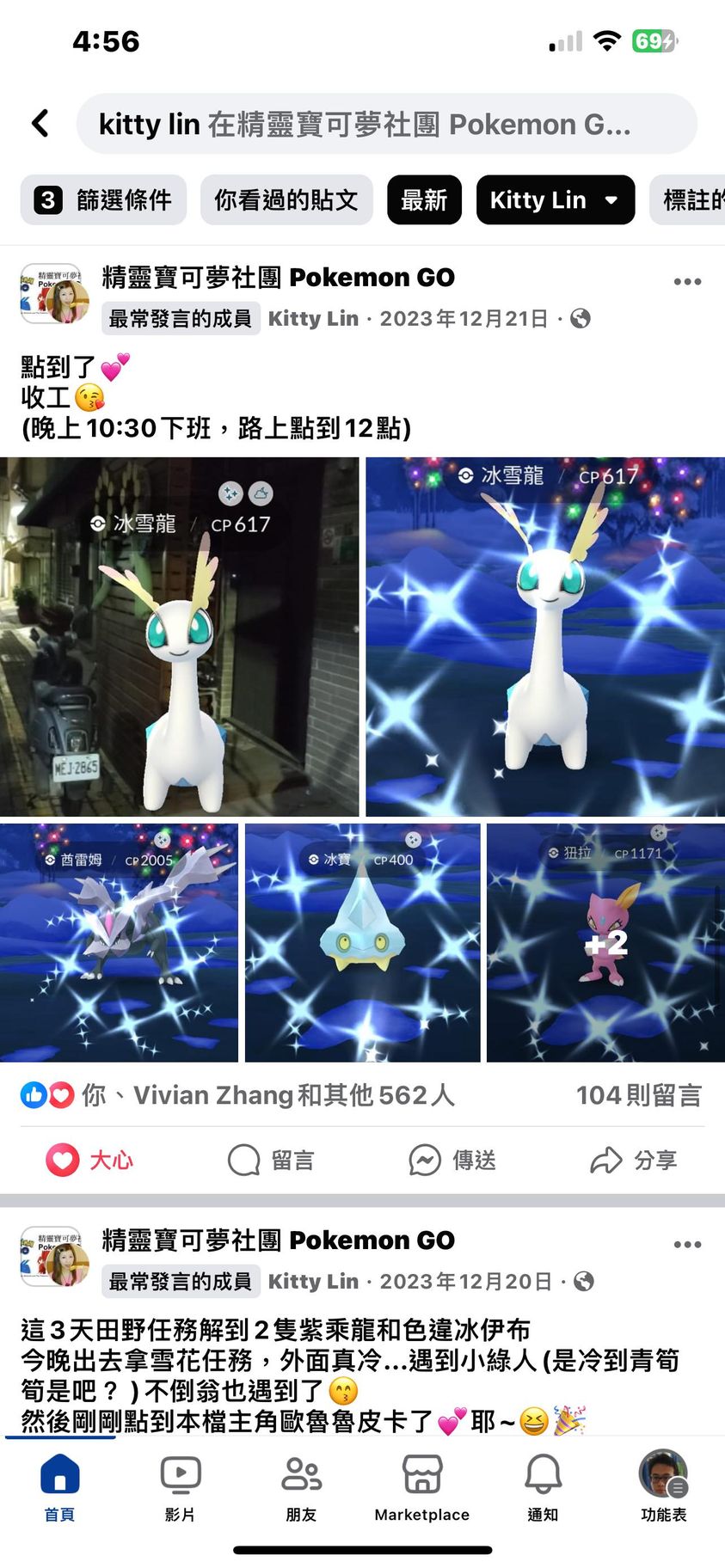Open the +2 more photos tile
Viewport: 725px width, 1568px height.
tap(605, 942)
